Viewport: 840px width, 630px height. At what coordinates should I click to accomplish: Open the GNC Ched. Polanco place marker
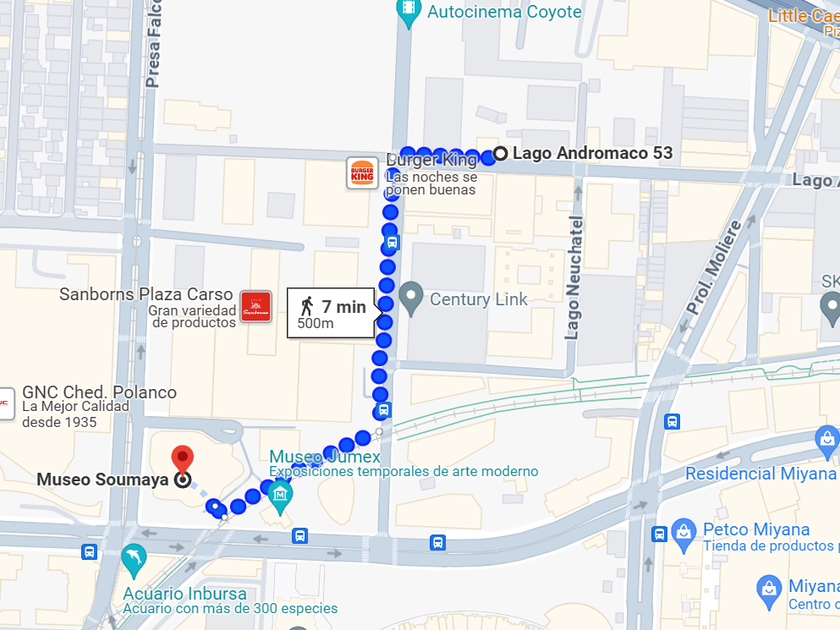click(4, 401)
